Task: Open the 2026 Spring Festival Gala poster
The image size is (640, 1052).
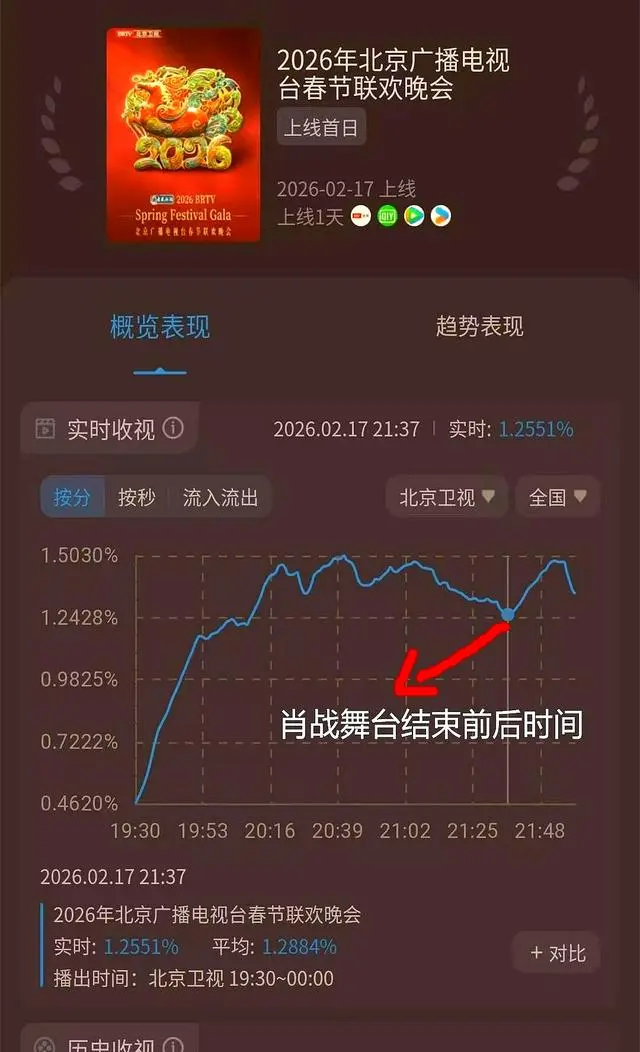Action: (x=183, y=135)
